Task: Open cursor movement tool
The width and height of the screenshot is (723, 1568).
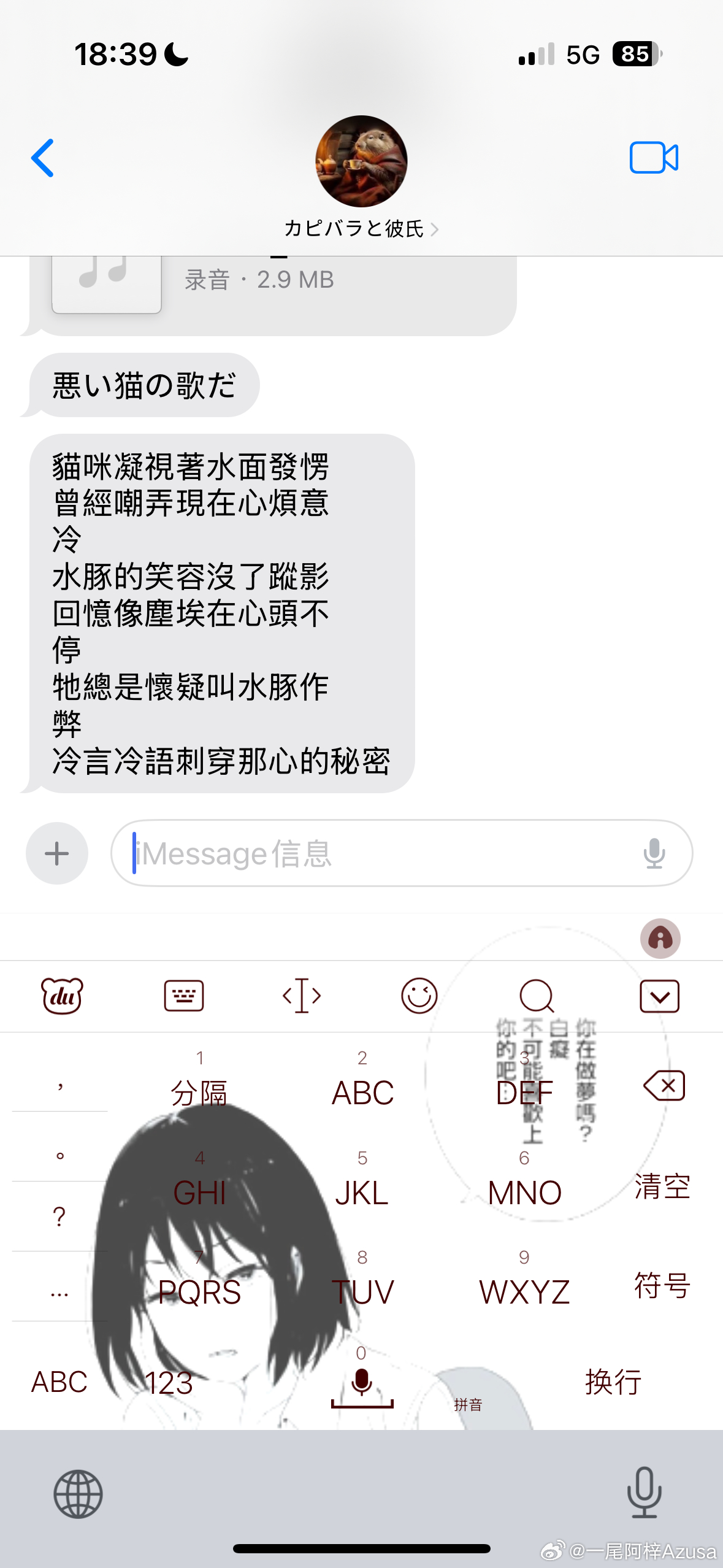Action: (301, 996)
